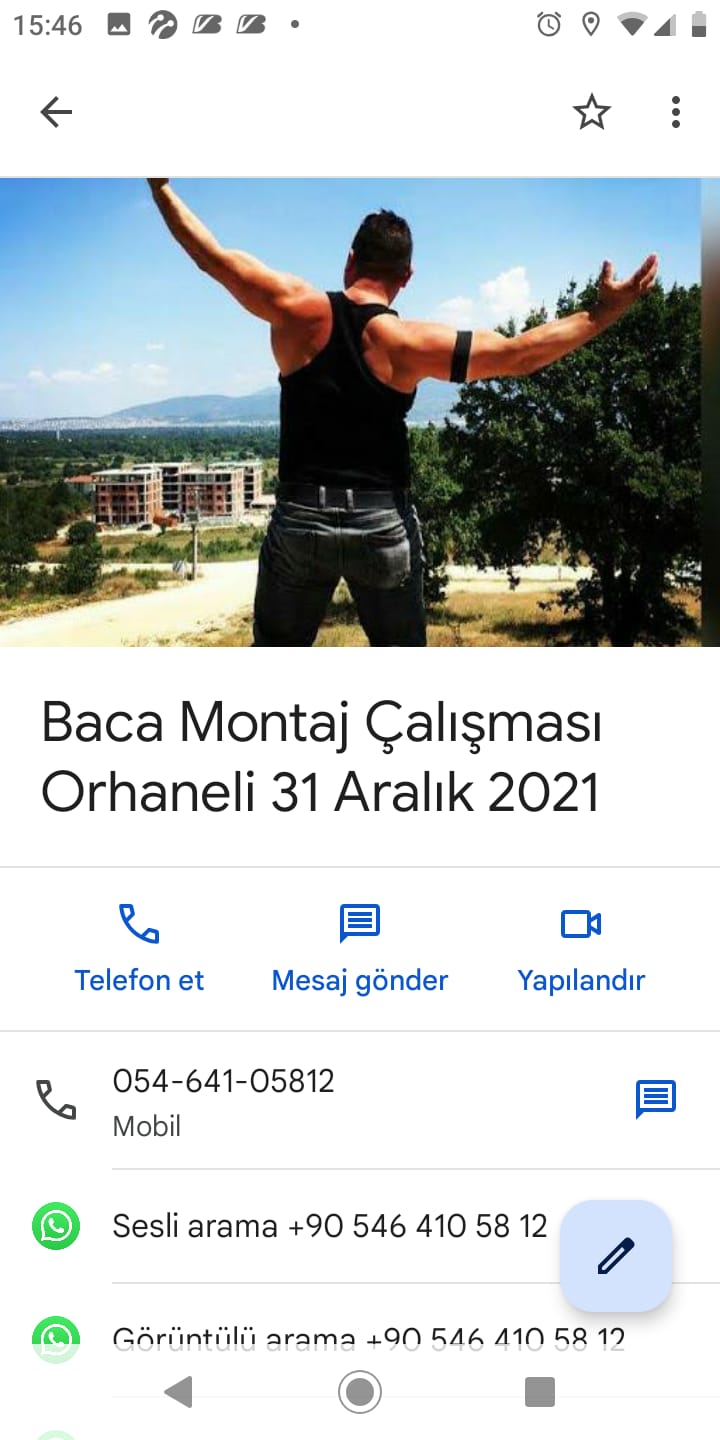Tap the system home button
Screen dimensions: 720x1440
360,1392
